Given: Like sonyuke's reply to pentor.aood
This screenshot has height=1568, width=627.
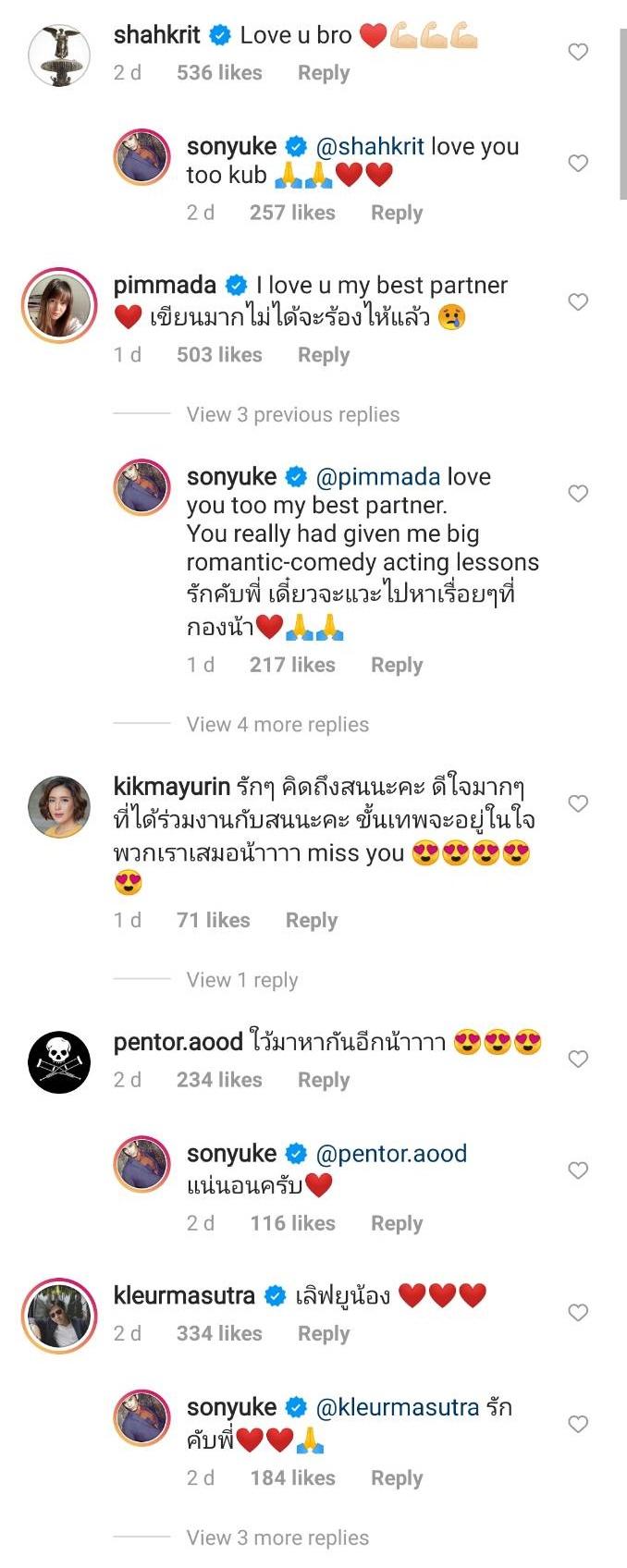Looking at the screenshot, I should pyautogui.click(x=578, y=1171).
